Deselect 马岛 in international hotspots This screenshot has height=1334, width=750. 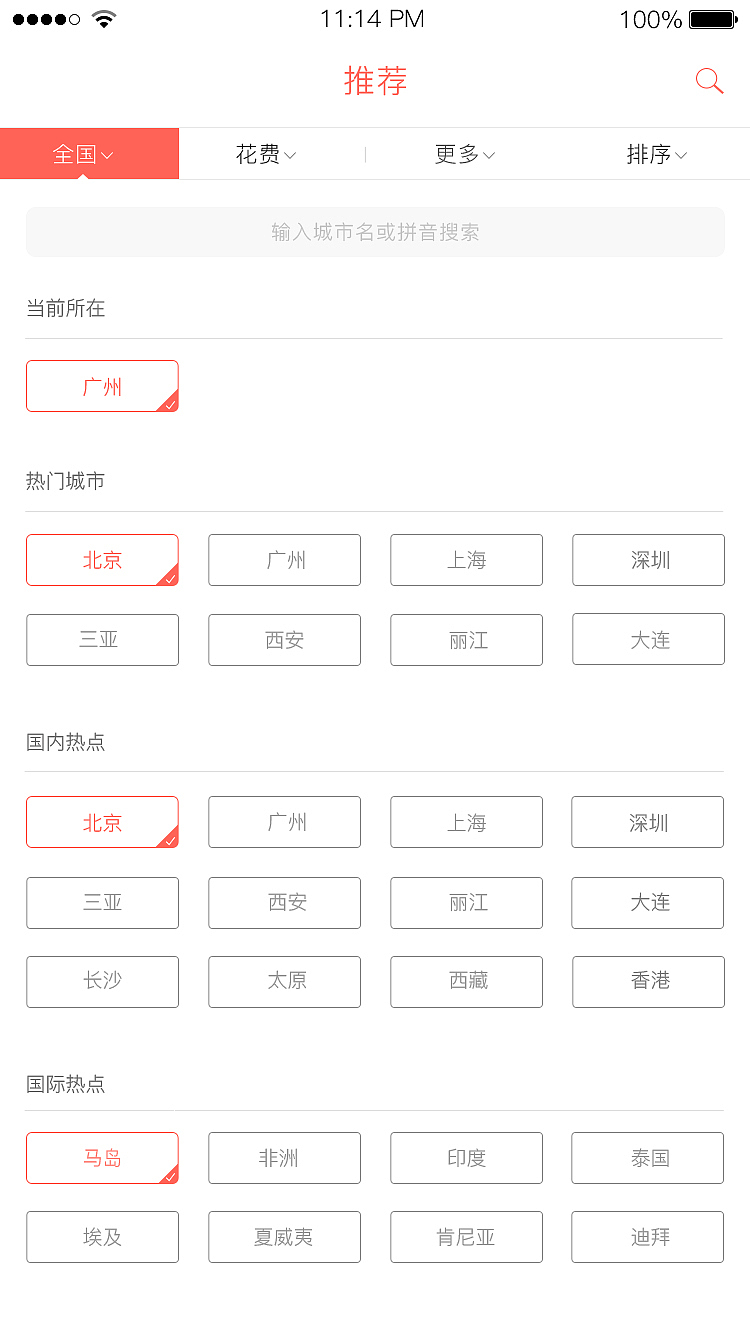click(102, 1157)
